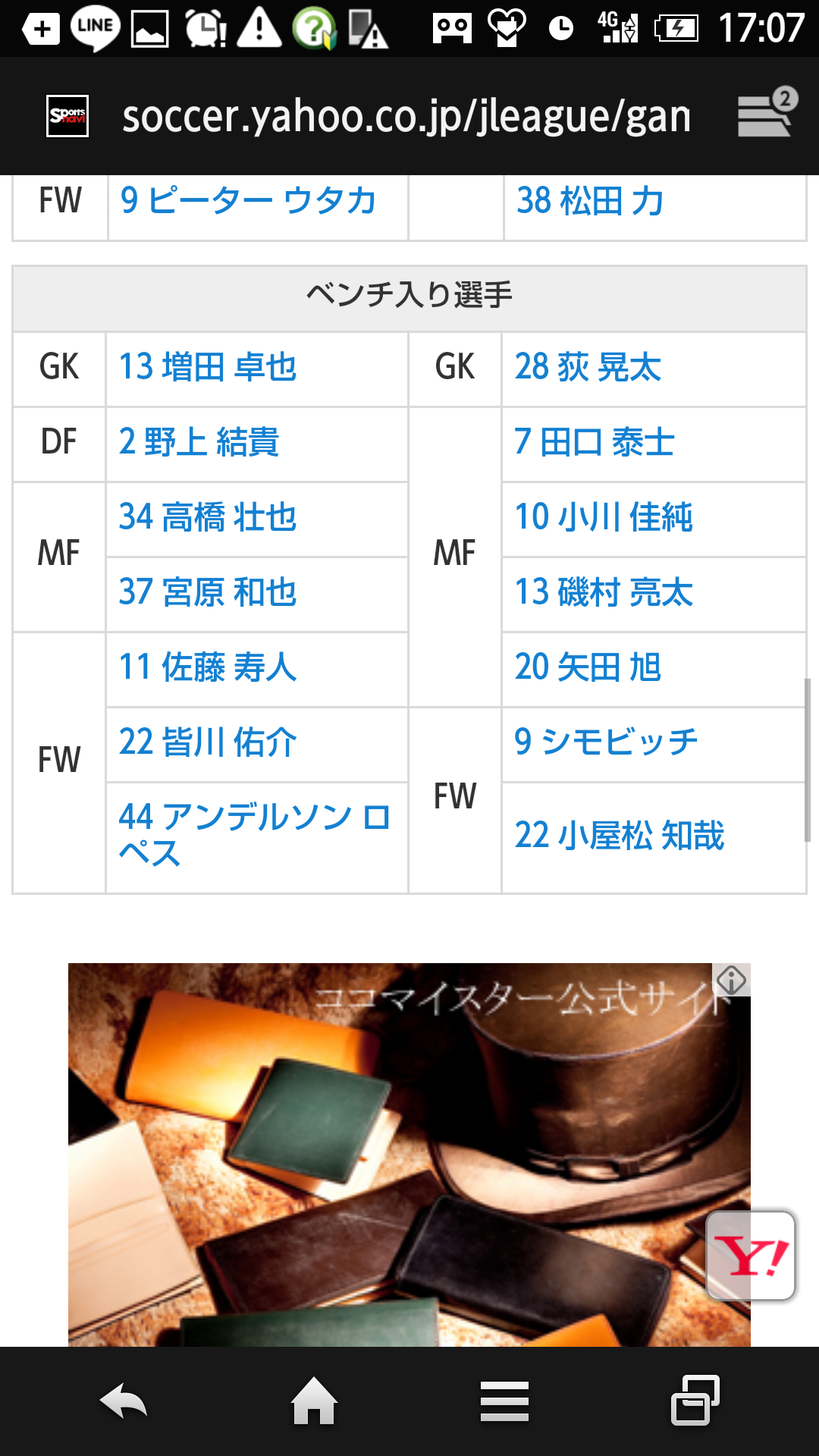
Task: Open player 9 シモビッチ
Action: click(606, 742)
